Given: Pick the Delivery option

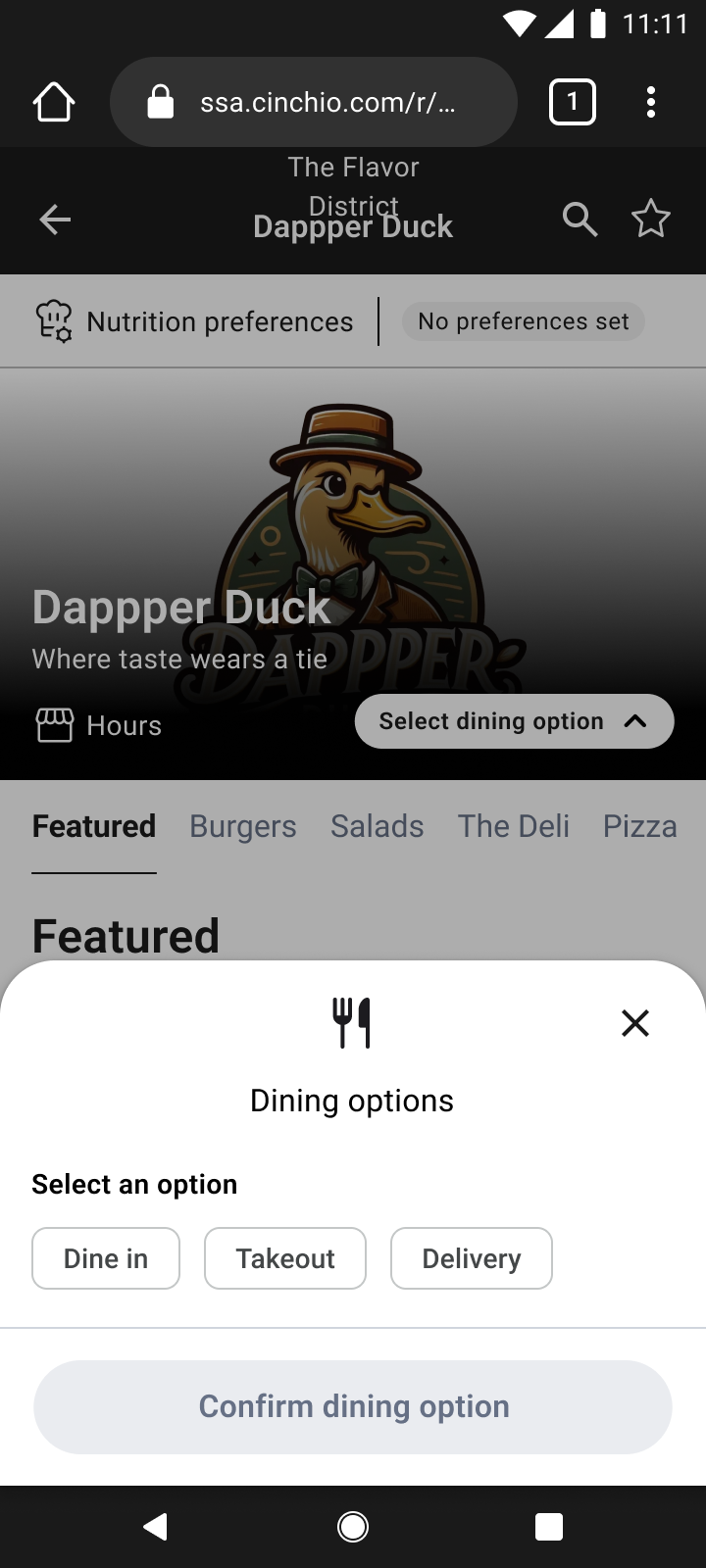Looking at the screenshot, I should 472,1258.
